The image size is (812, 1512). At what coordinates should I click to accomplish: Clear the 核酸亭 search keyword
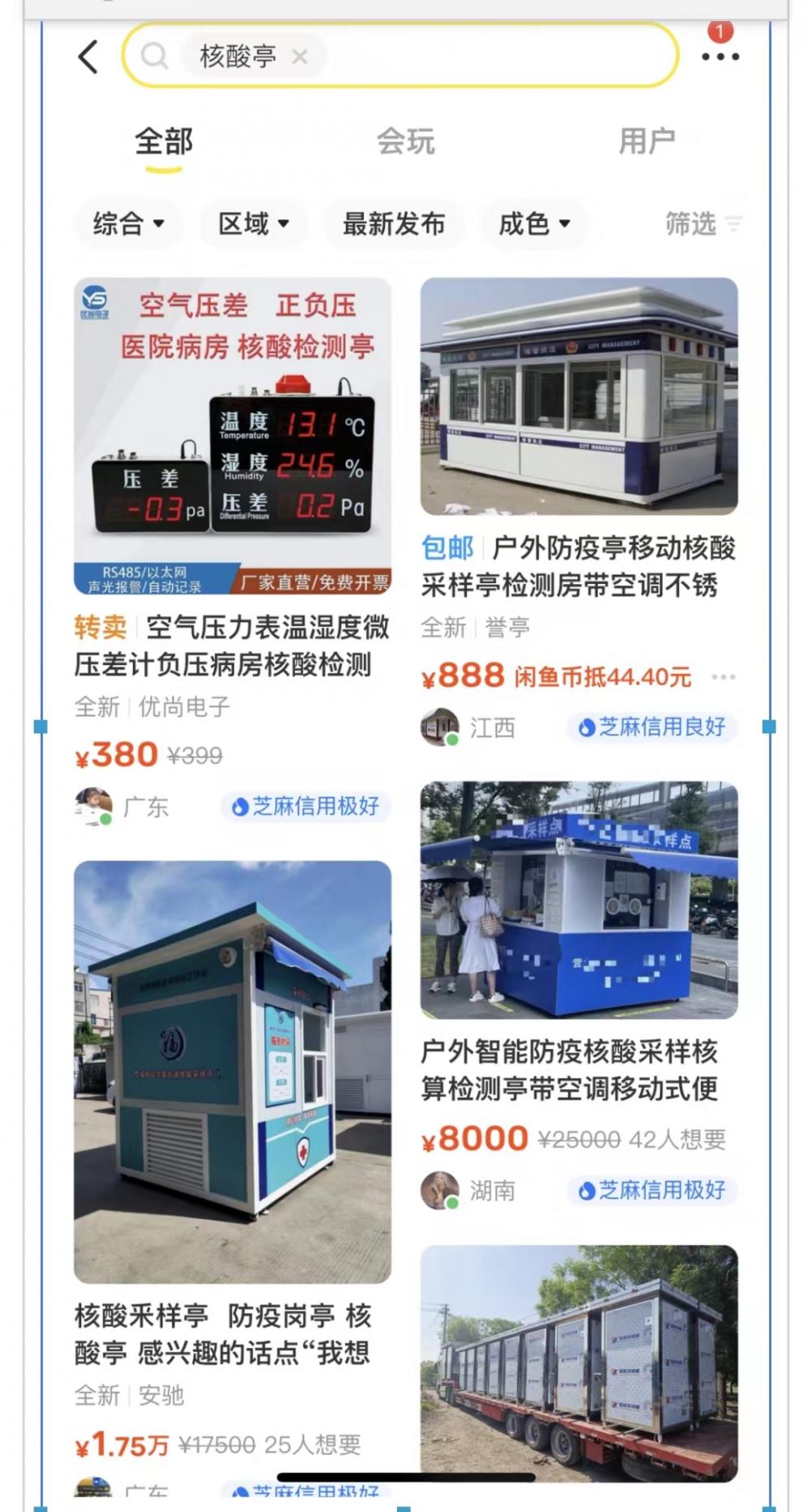300,57
